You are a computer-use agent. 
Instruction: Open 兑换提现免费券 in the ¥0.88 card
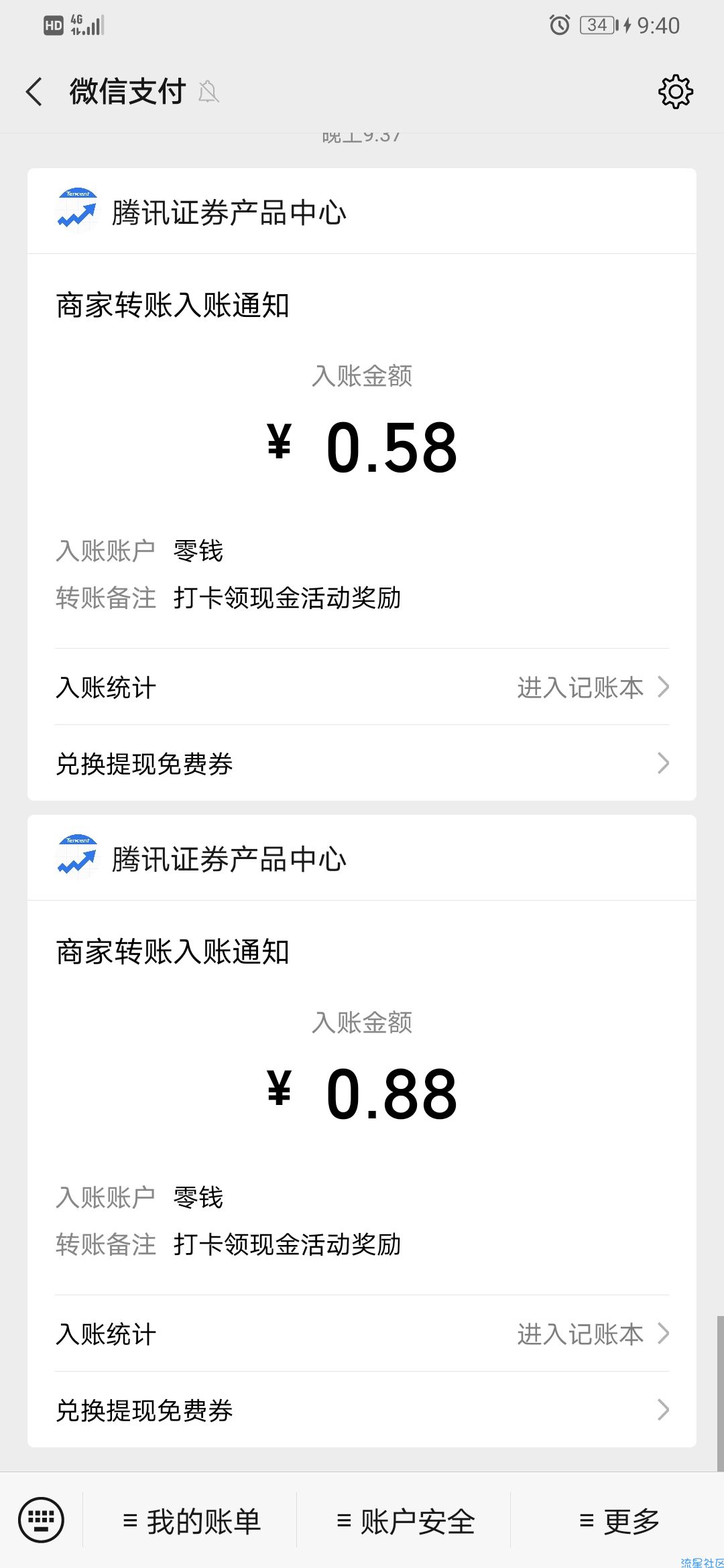pos(362,1410)
